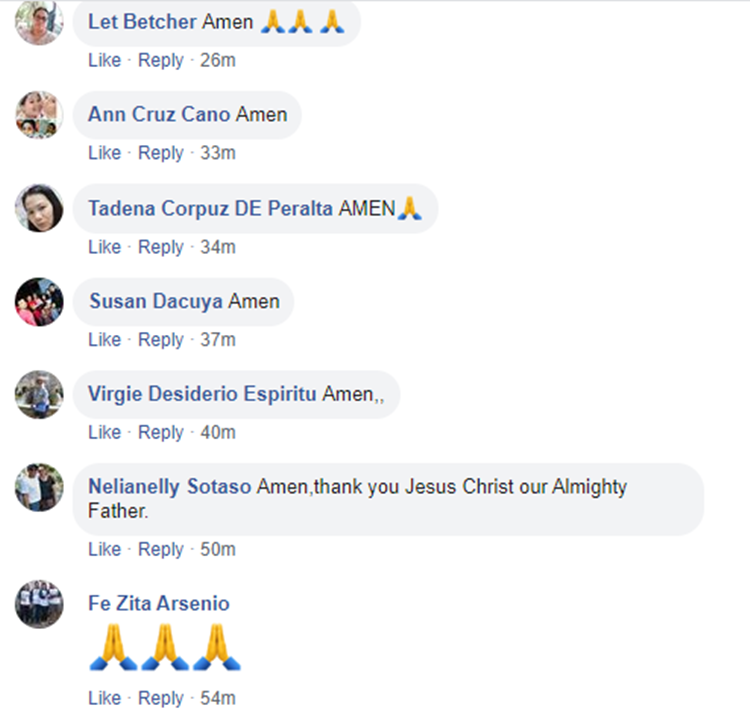The width and height of the screenshot is (750, 720).
Task: Reply to Fe Zita Arsenio's comment
Action: [x=161, y=698]
